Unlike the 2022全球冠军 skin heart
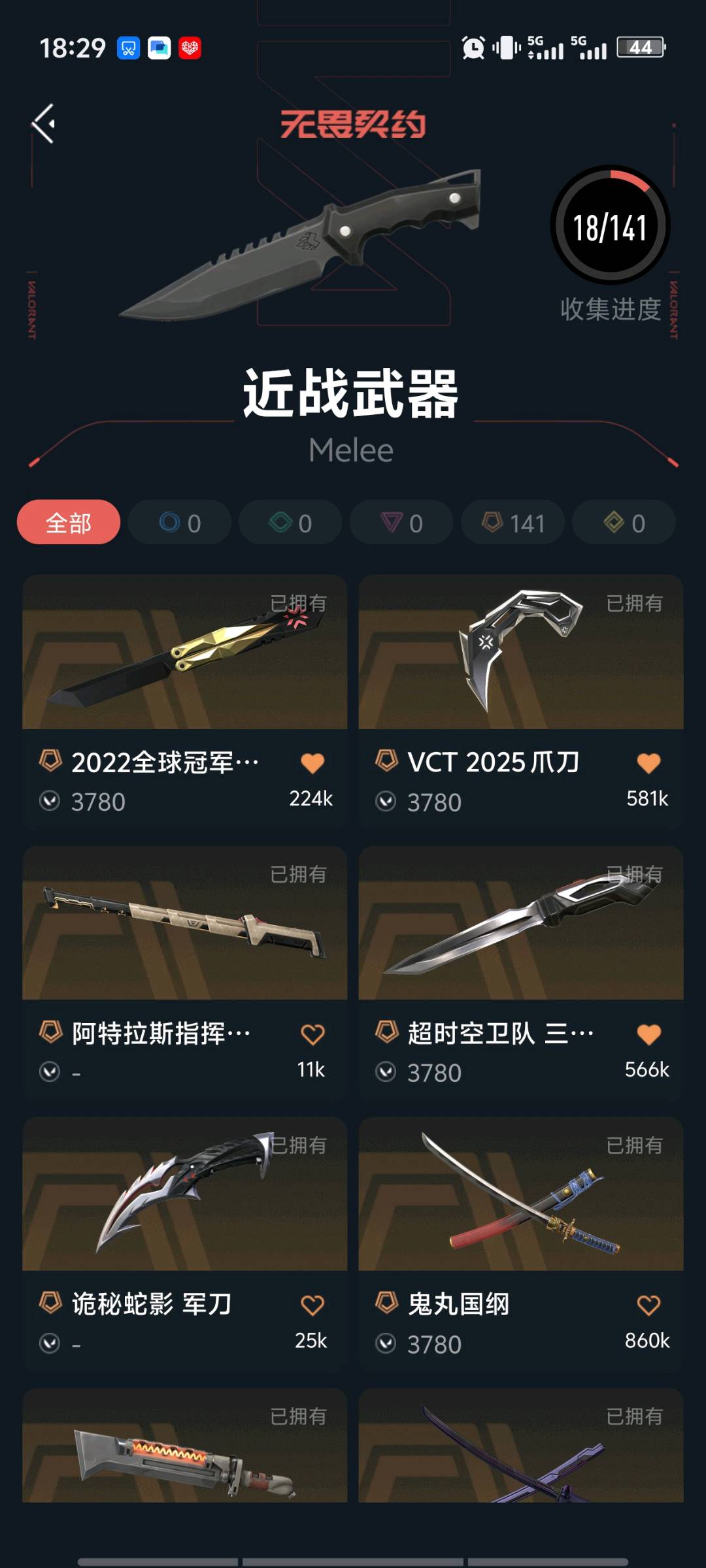Image resolution: width=706 pixels, height=1568 pixels. click(312, 763)
